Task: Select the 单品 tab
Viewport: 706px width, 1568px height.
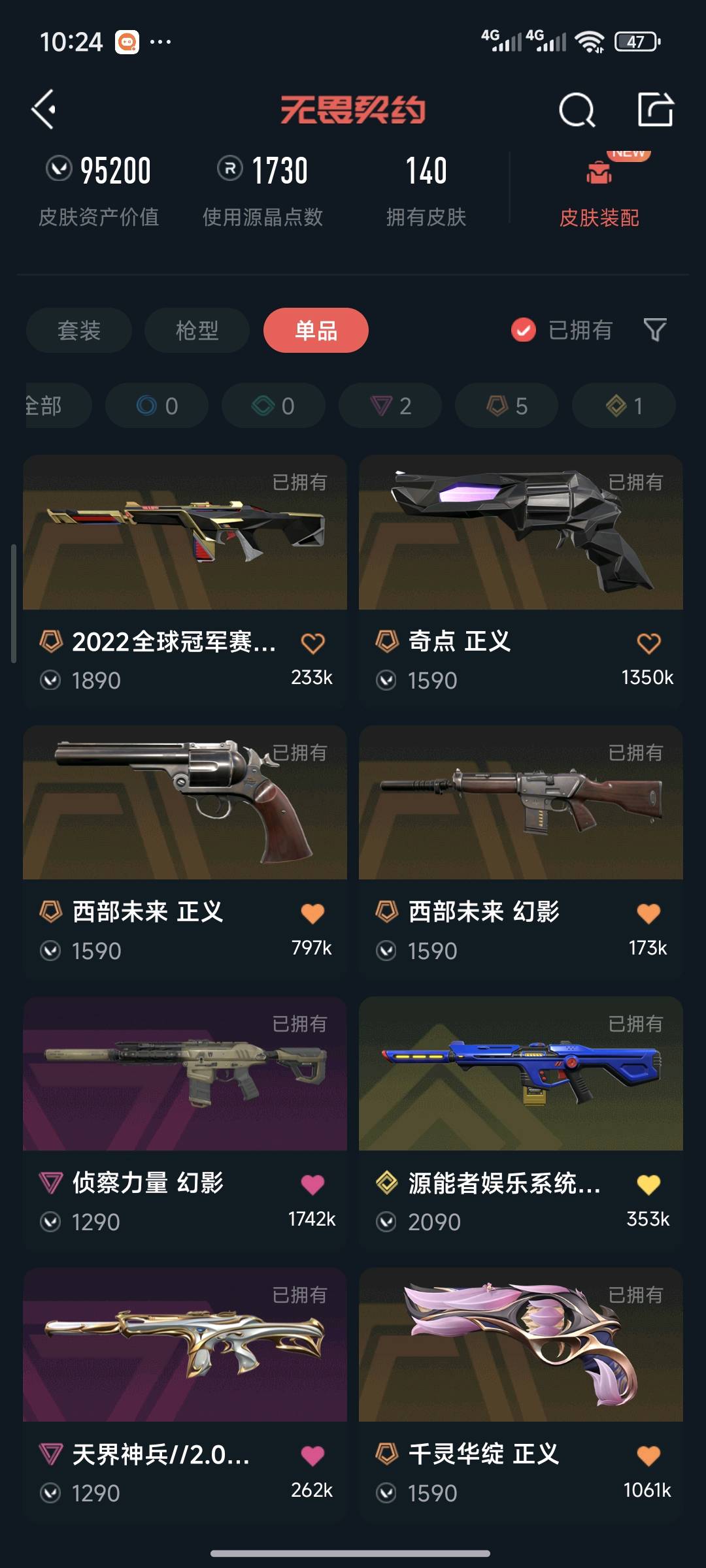Action: (x=316, y=331)
